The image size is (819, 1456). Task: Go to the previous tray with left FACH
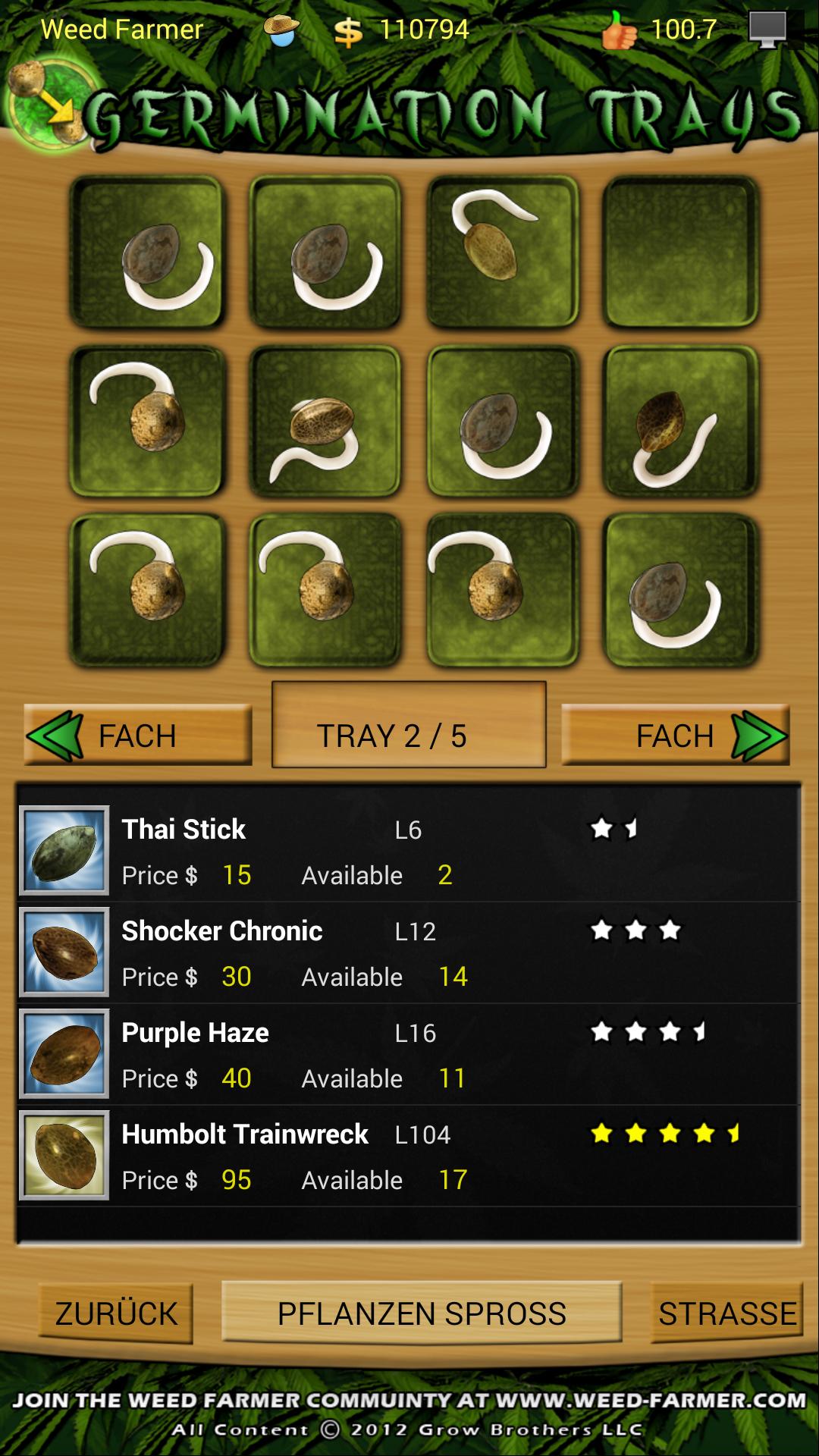(x=138, y=735)
